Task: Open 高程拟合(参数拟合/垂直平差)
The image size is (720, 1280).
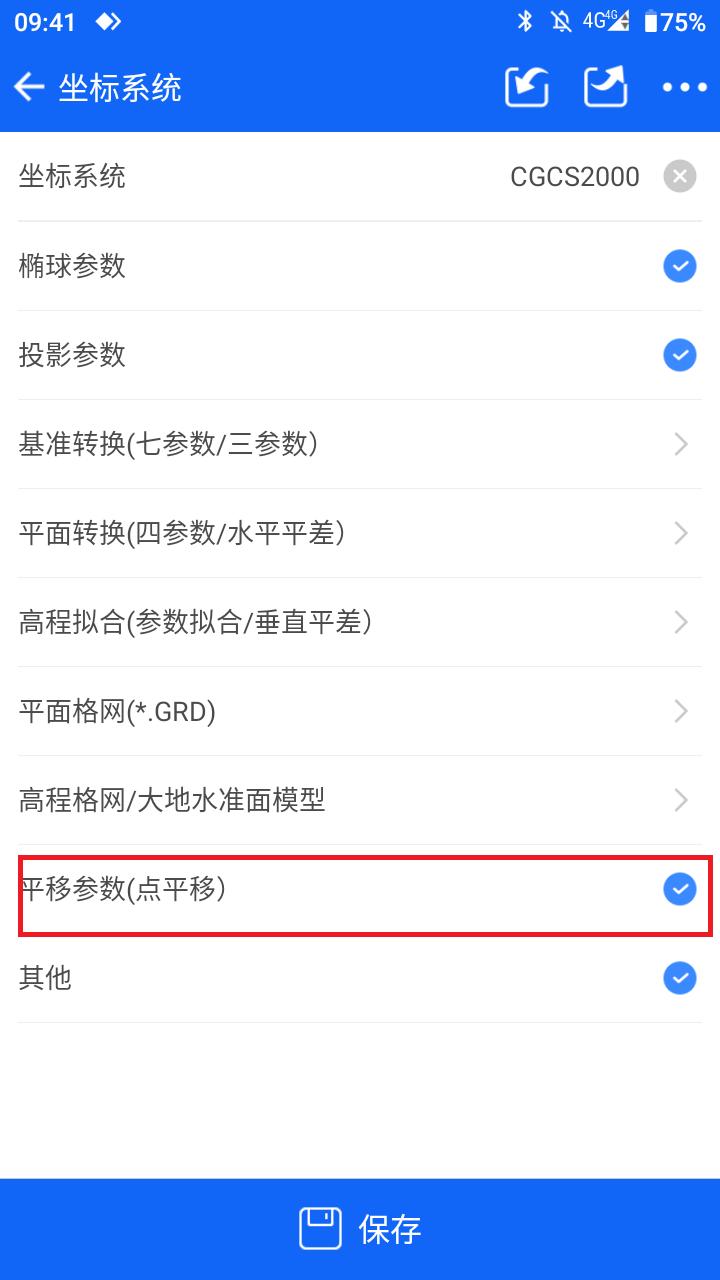Action: pos(360,622)
